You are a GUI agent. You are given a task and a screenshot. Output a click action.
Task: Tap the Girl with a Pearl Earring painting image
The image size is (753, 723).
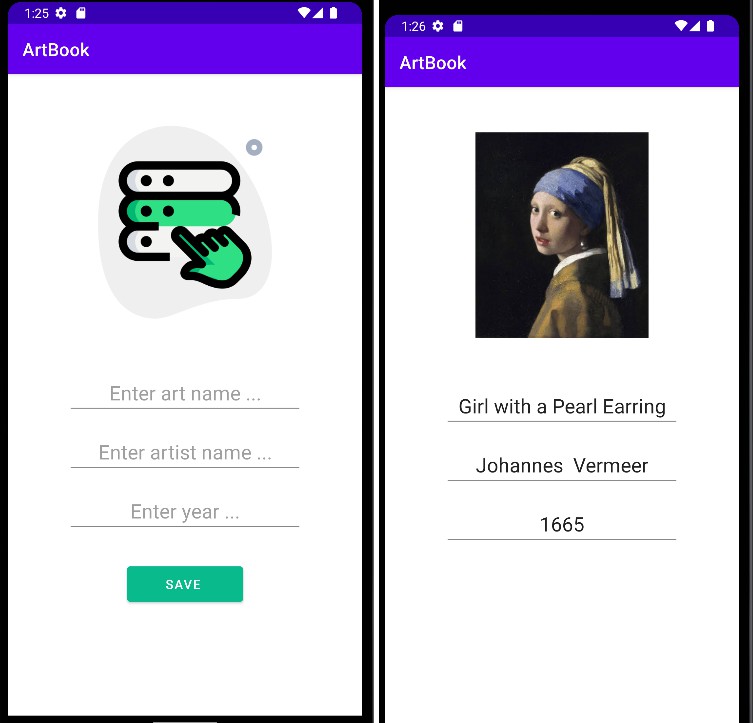(561, 235)
